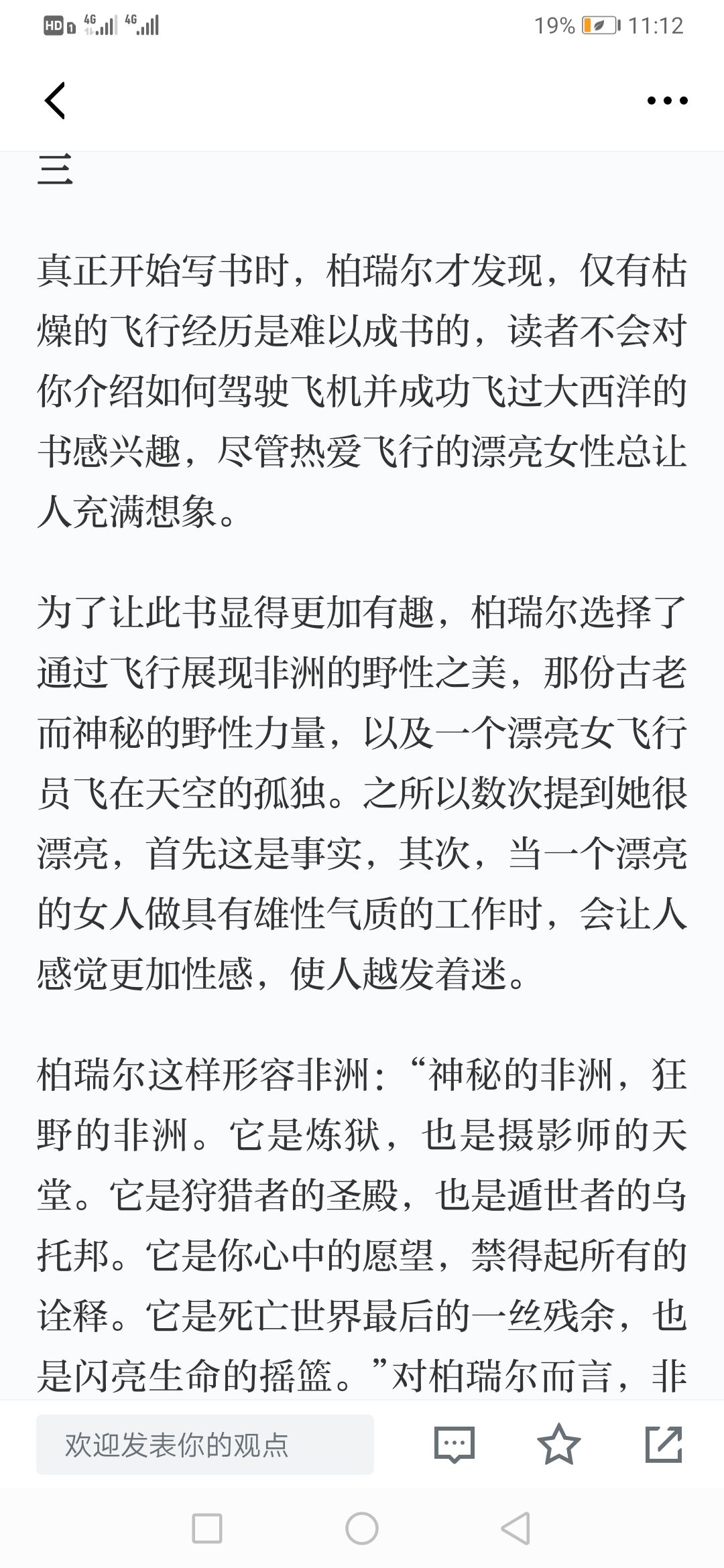Image resolution: width=724 pixels, height=1568 pixels.
Task: Open the three-dot overflow menu
Action: click(667, 101)
